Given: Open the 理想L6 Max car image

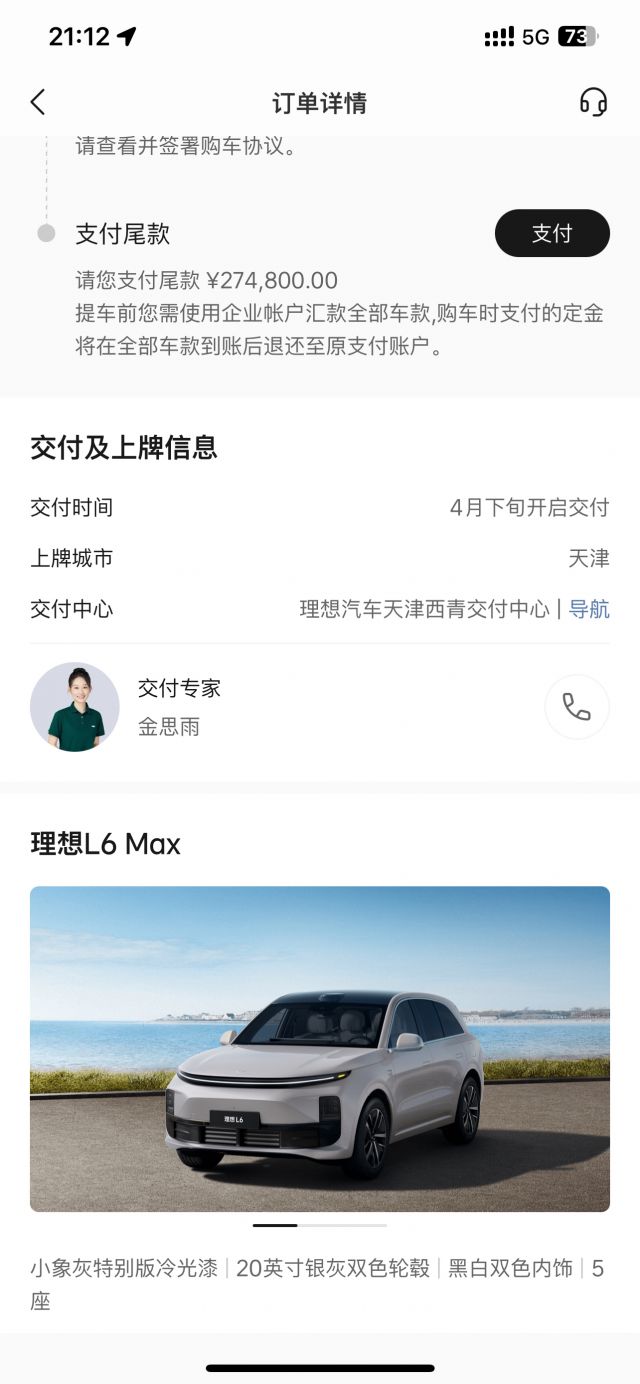Looking at the screenshot, I should pos(320,1048).
